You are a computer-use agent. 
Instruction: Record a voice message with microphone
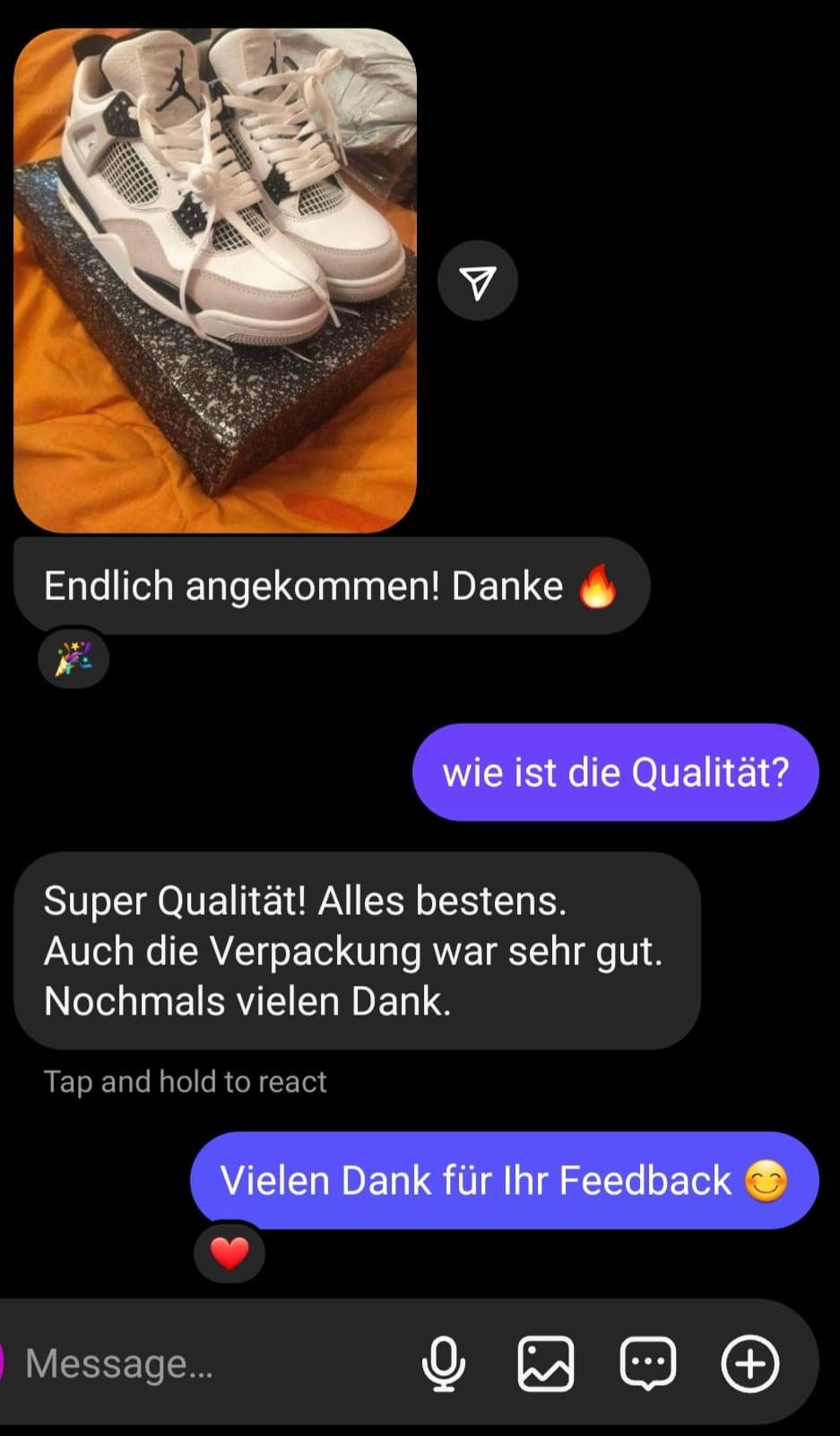pyautogui.click(x=444, y=1363)
